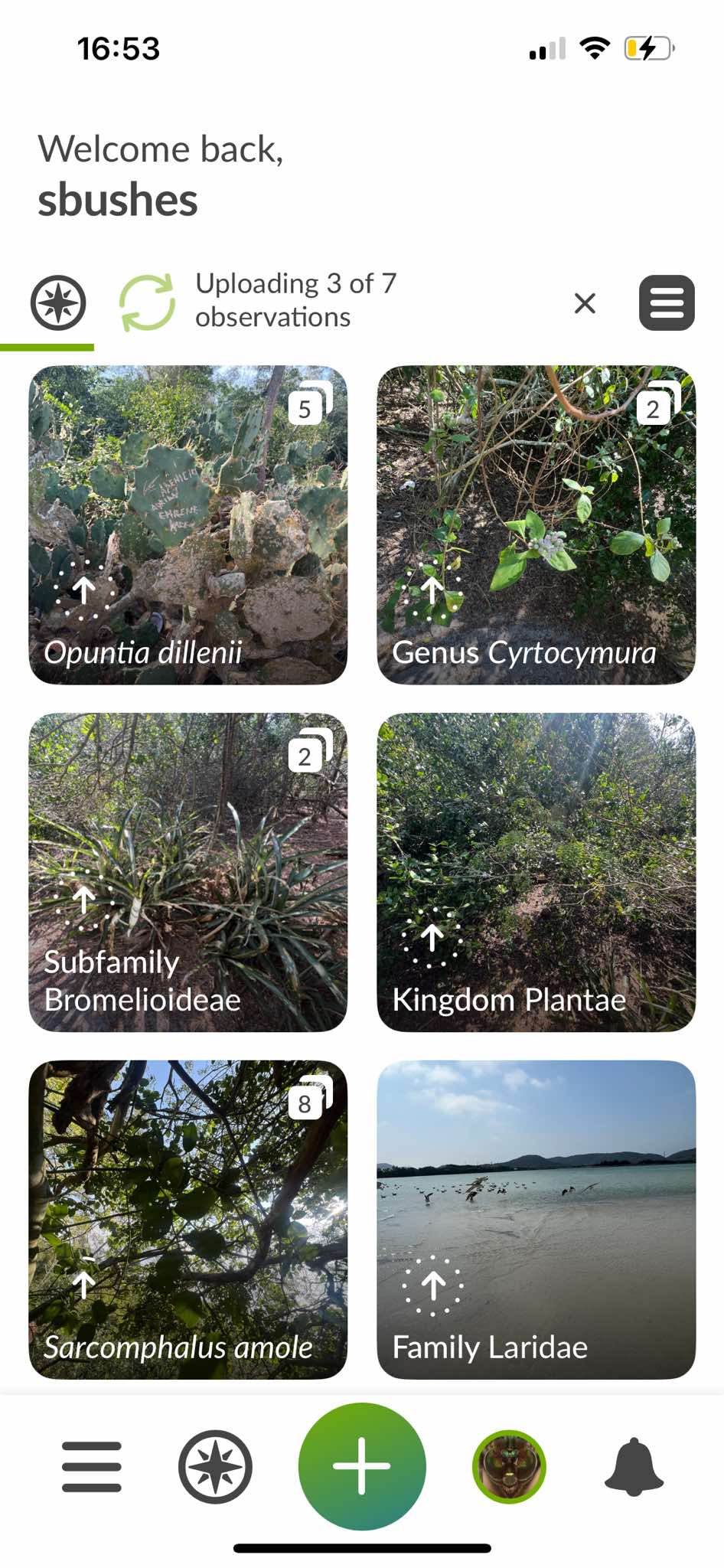Tap the green sync upload icon
The height and width of the screenshot is (1568, 724).
tap(147, 303)
